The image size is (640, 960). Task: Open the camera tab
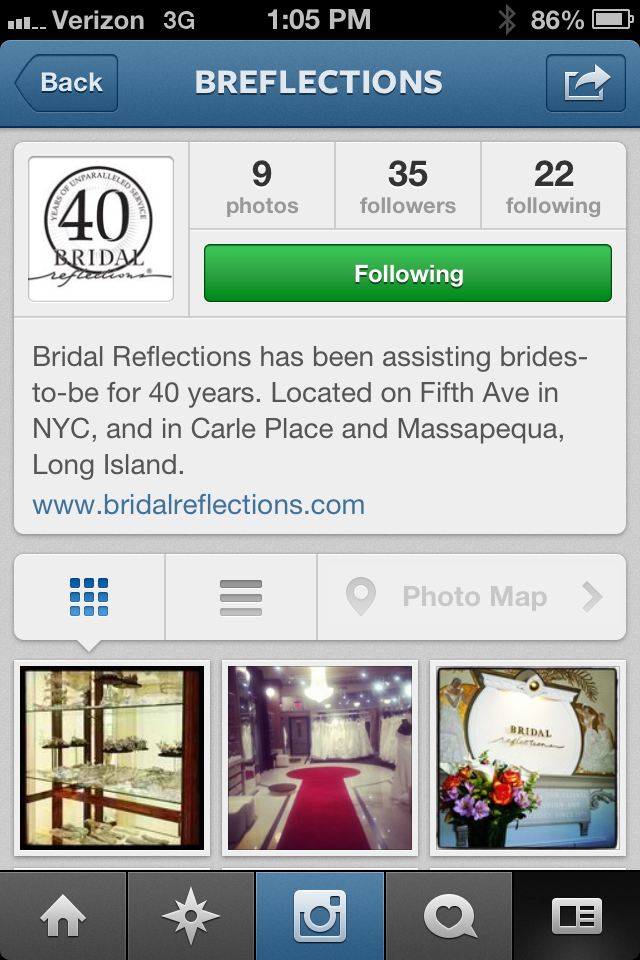[320, 916]
